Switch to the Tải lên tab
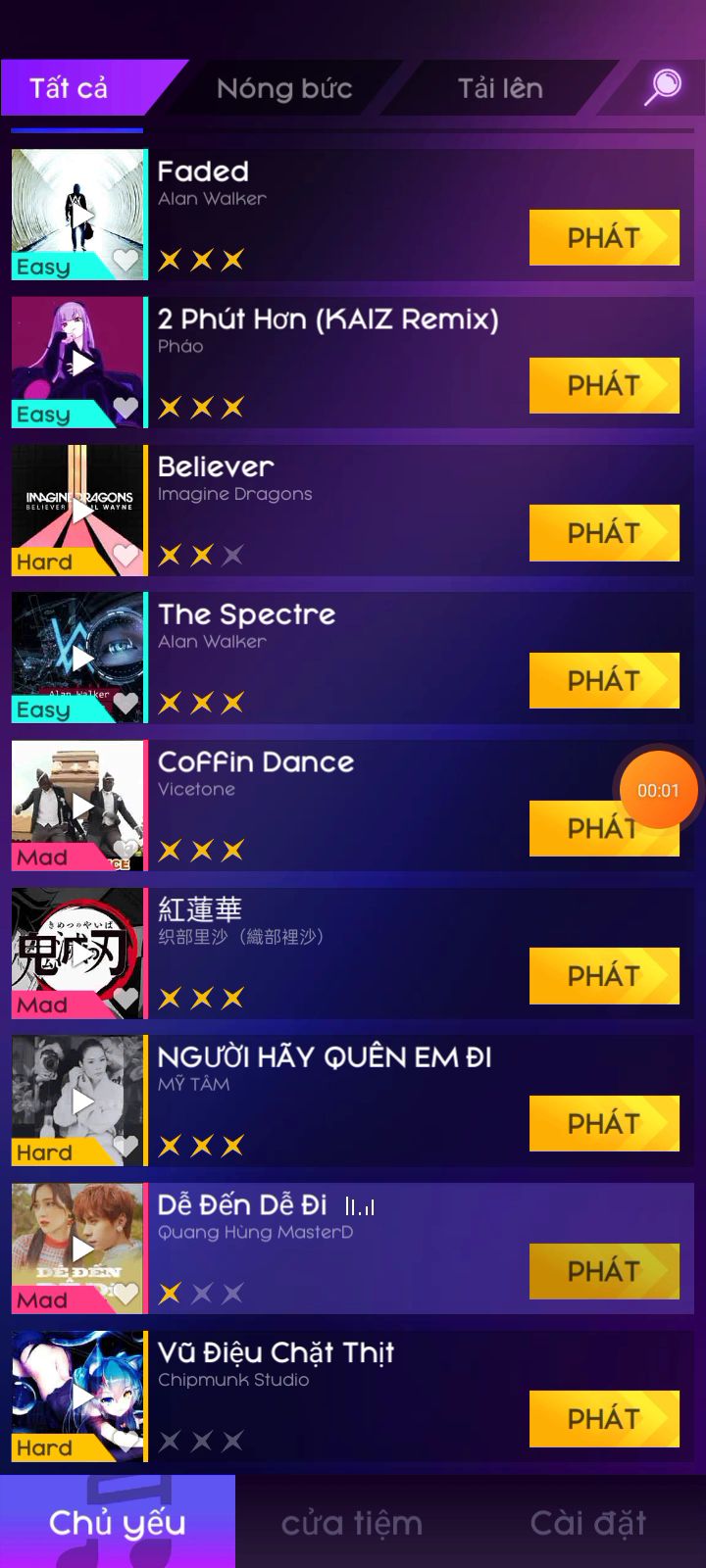 [x=500, y=88]
